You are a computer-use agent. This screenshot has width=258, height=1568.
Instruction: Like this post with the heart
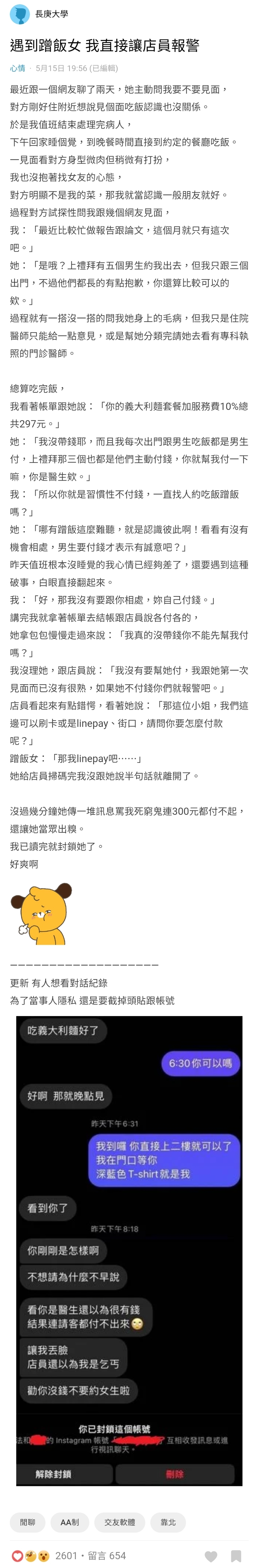211,1556
